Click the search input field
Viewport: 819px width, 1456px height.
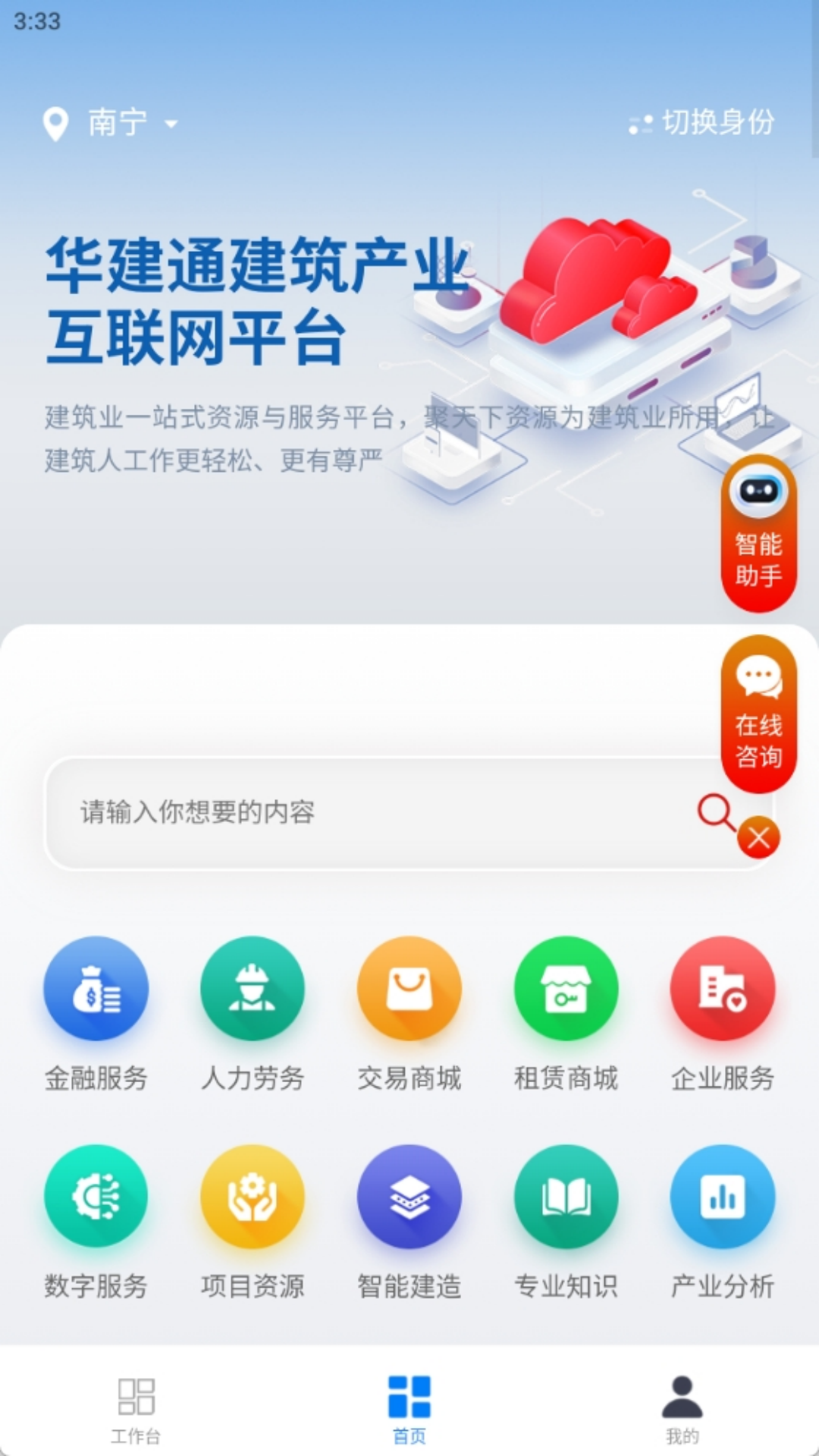341,811
